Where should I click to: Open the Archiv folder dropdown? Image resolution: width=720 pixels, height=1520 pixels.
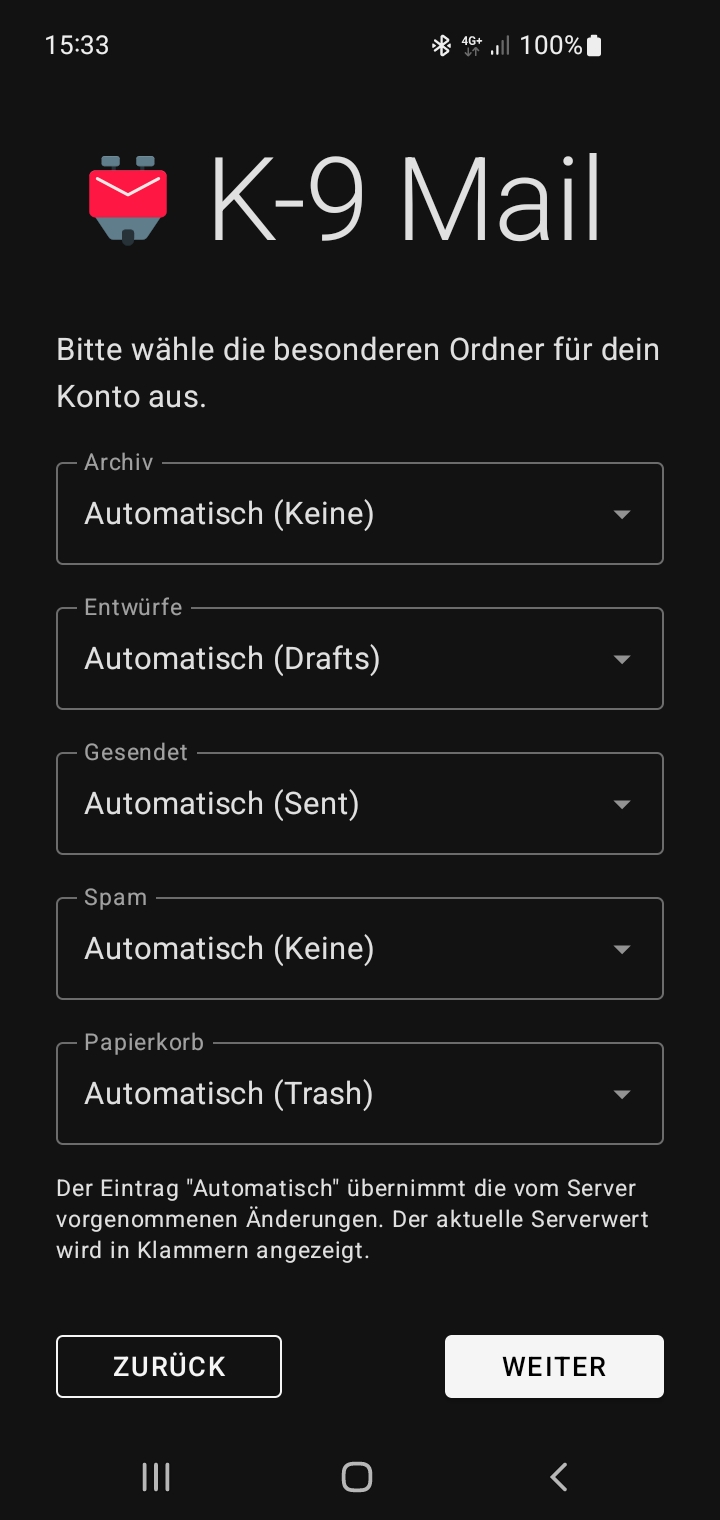tap(360, 514)
